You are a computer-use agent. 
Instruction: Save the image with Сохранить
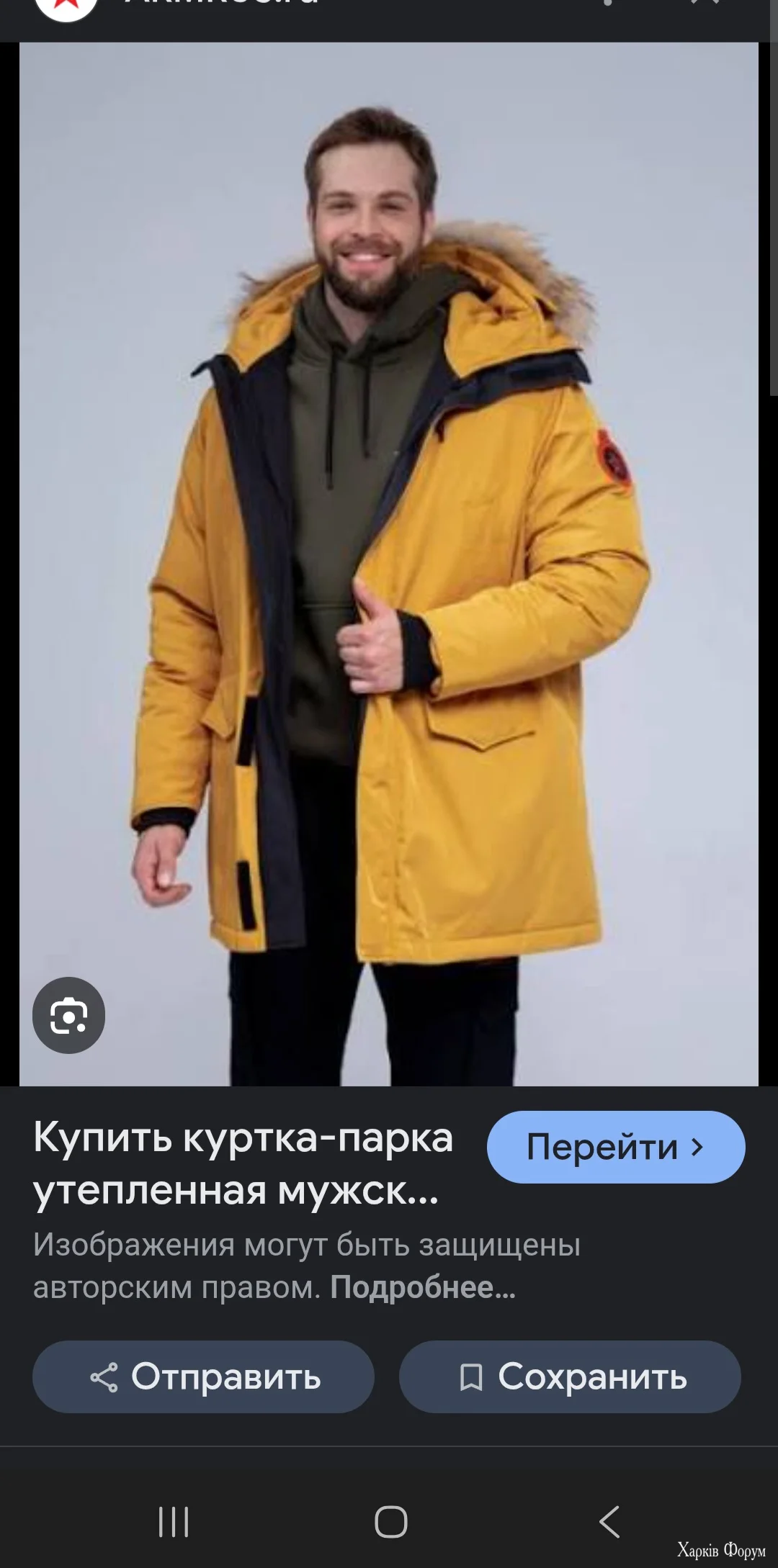click(570, 1376)
